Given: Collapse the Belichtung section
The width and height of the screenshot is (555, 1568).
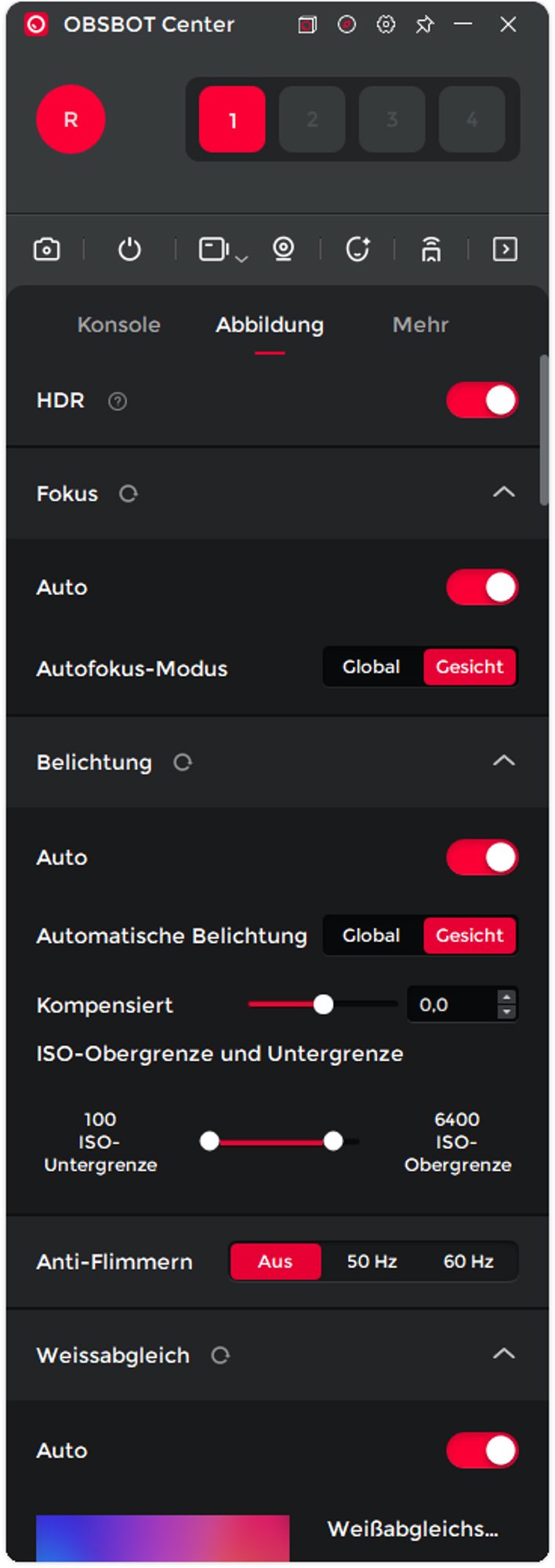Looking at the screenshot, I should pos(503,760).
